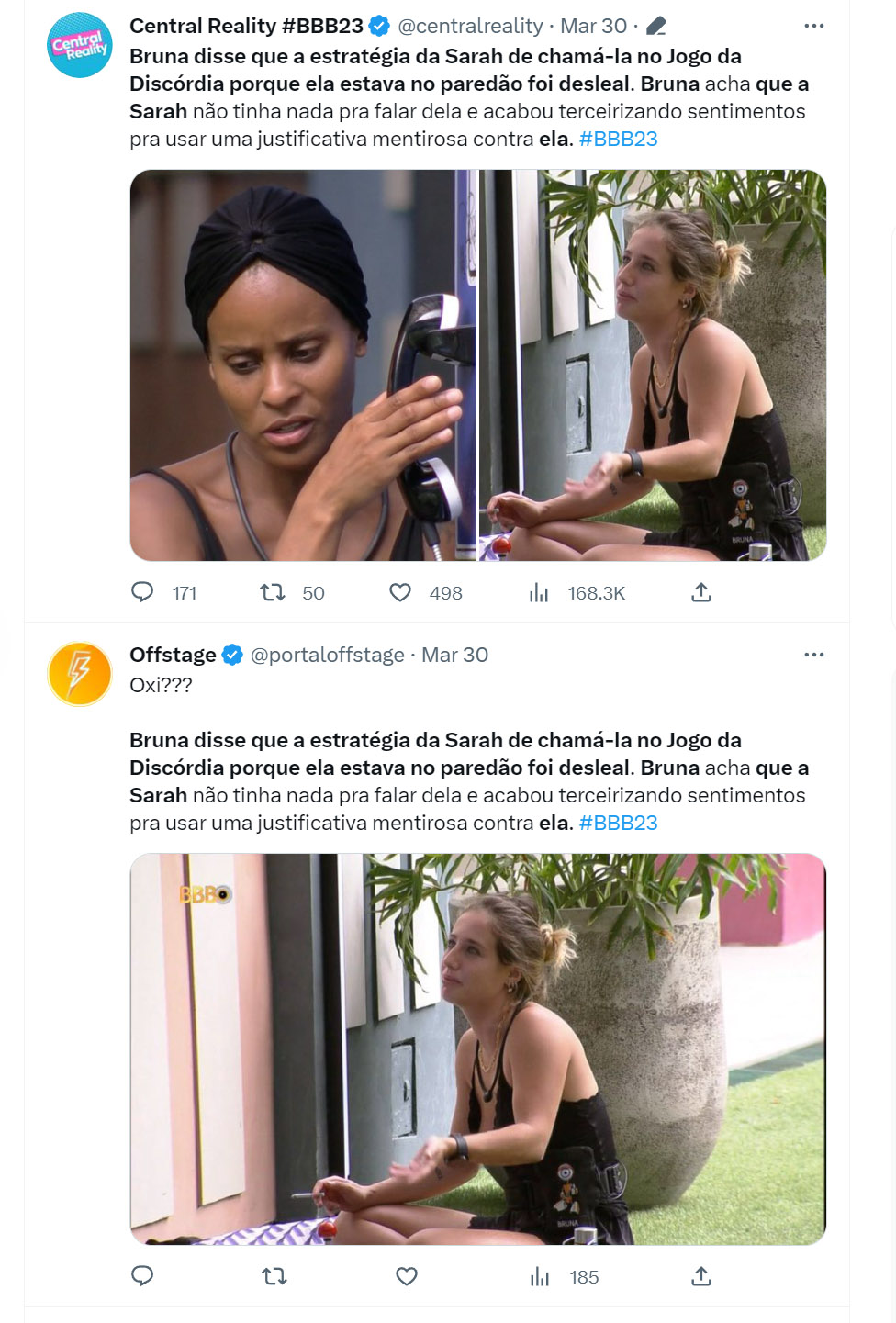Open Central Reality's profile avatar

tap(80, 45)
